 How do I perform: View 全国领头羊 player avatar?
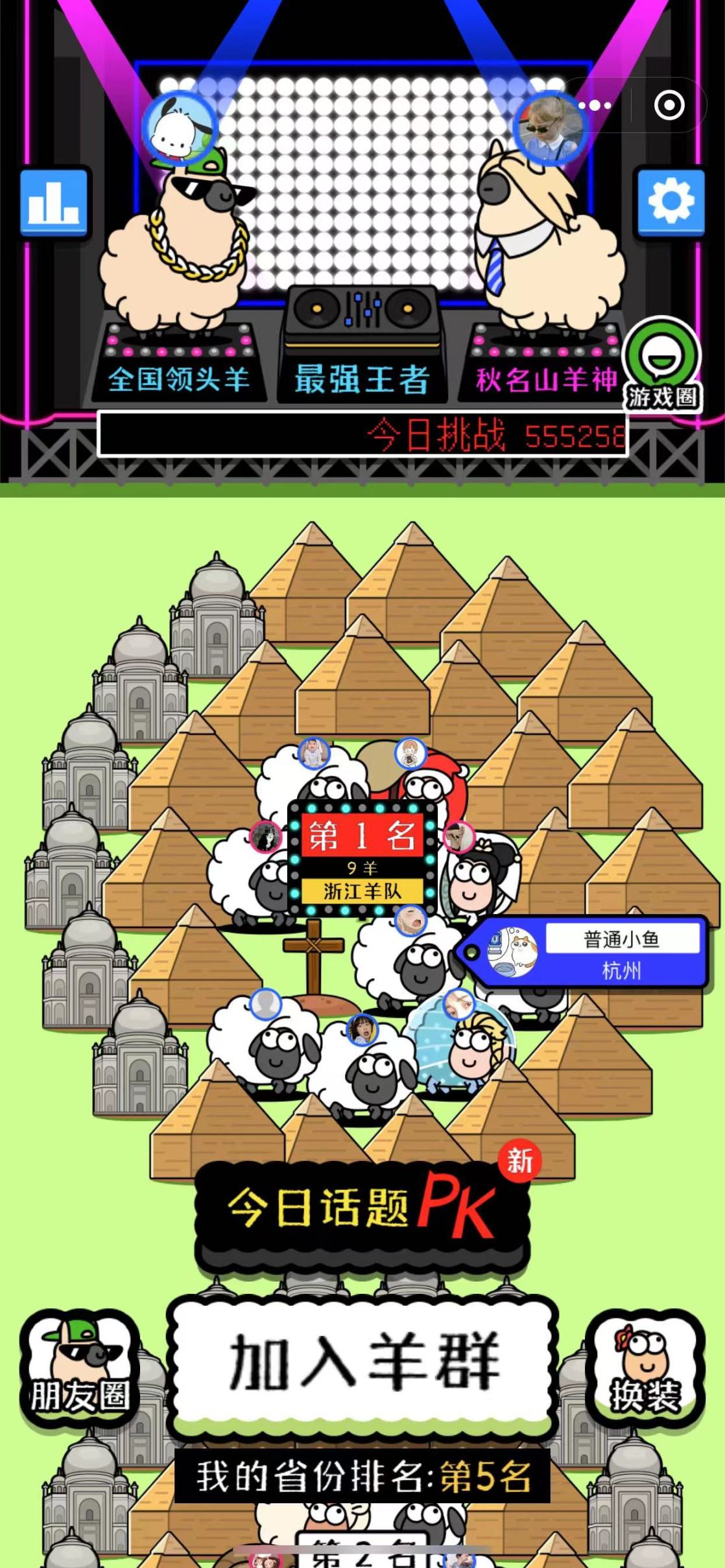point(178,128)
